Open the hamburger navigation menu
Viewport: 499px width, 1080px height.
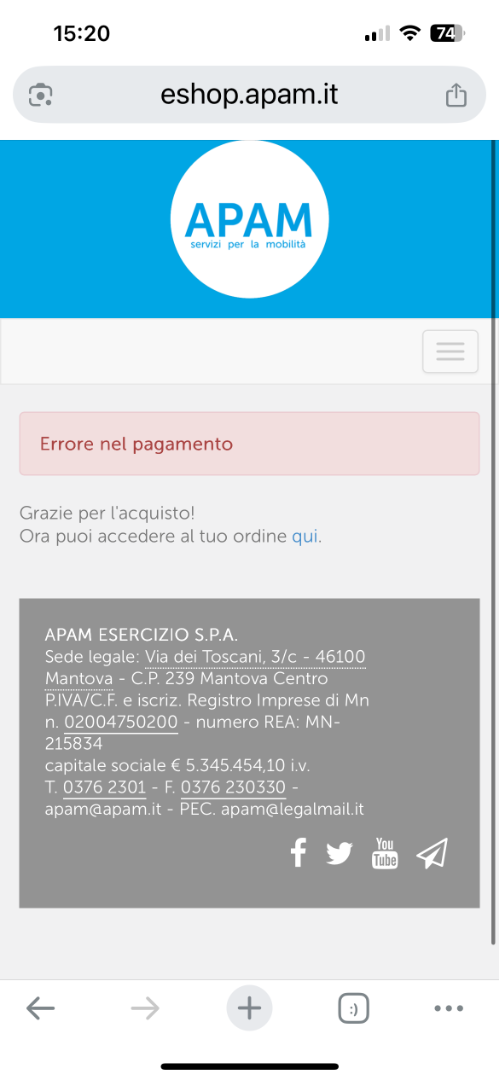[x=450, y=351]
